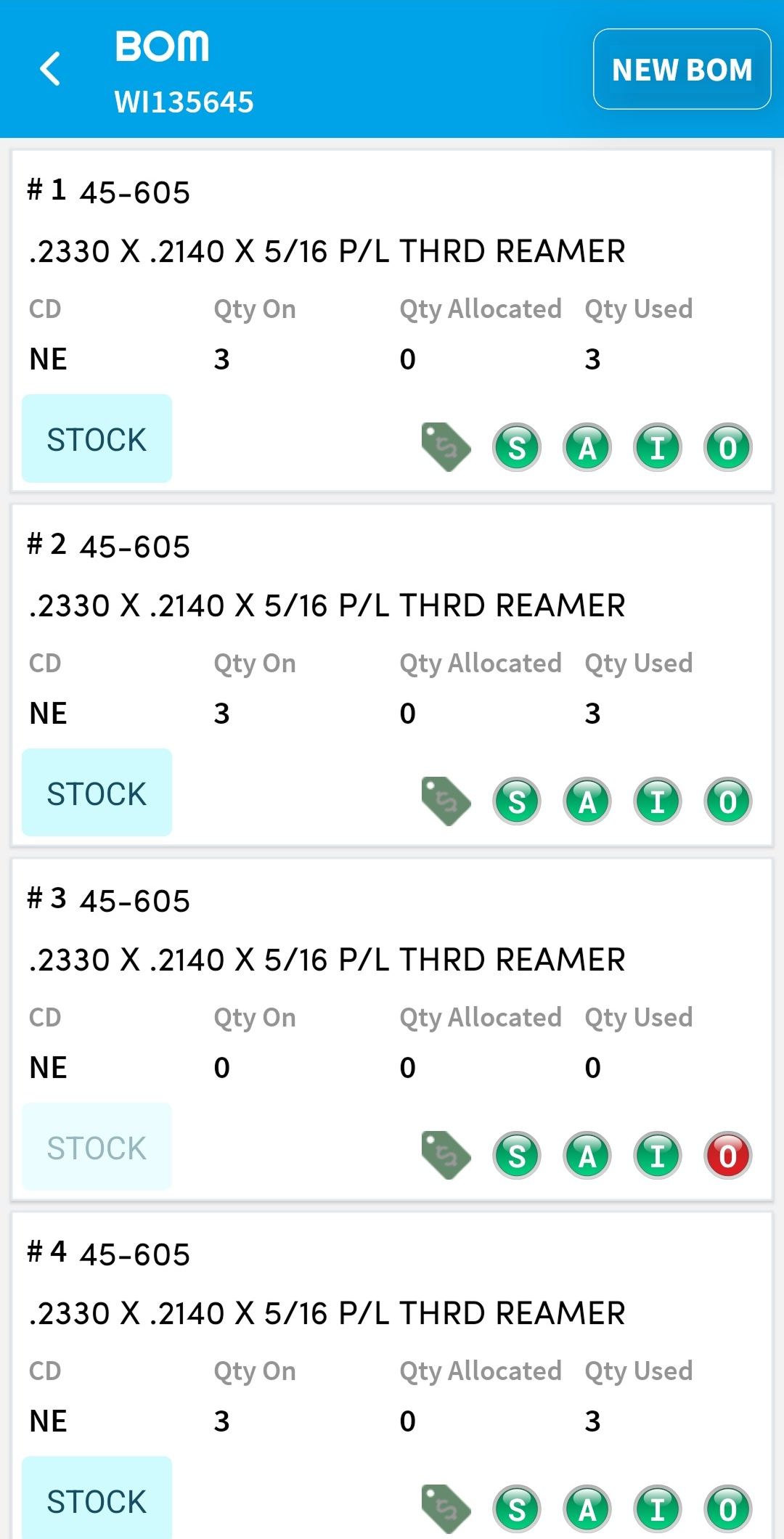The height and width of the screenshot is (1539, 784).
Task: Select STOCK on item #2
Action: click(97, 793)
